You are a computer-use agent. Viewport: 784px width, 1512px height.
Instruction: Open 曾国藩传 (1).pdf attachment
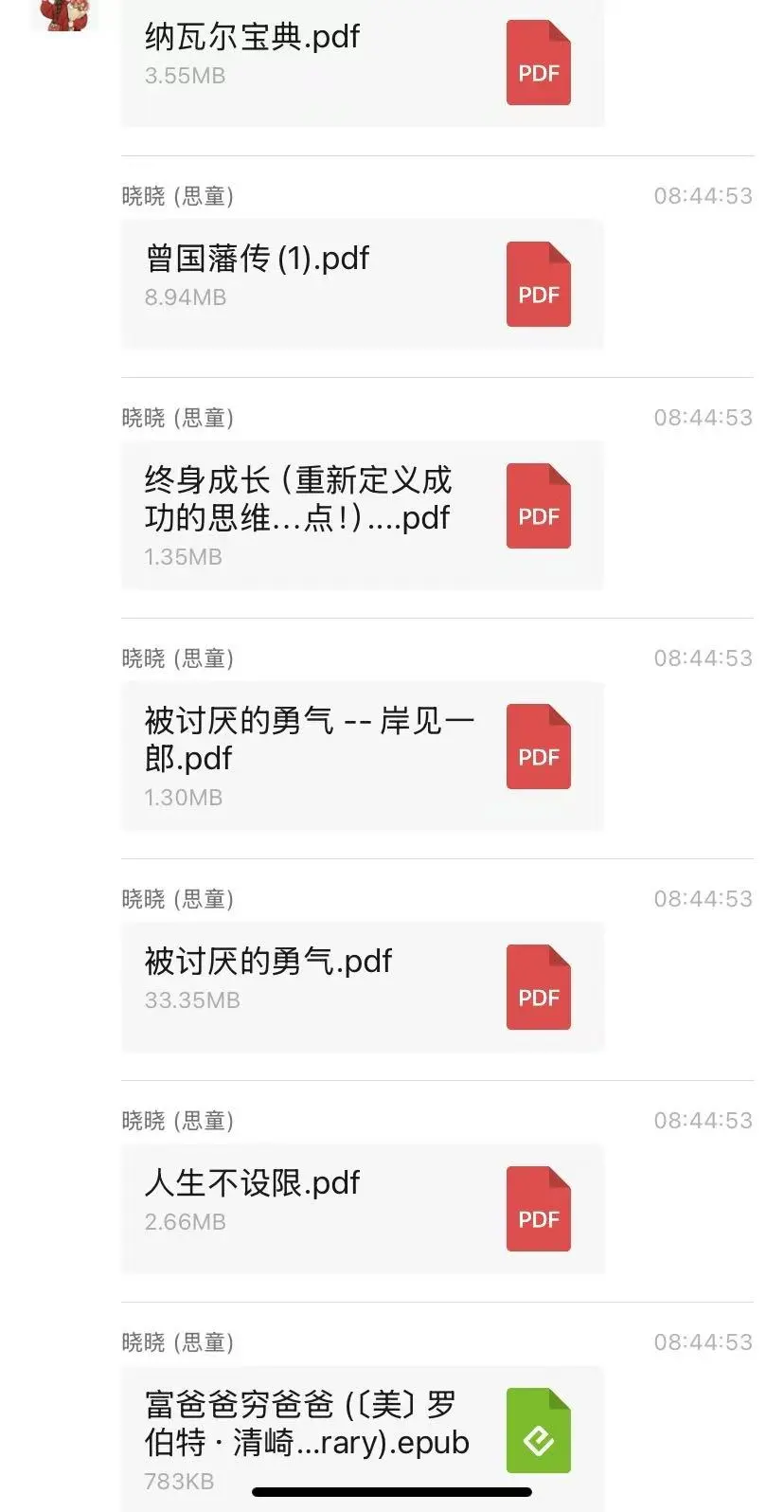coord(363,283)
